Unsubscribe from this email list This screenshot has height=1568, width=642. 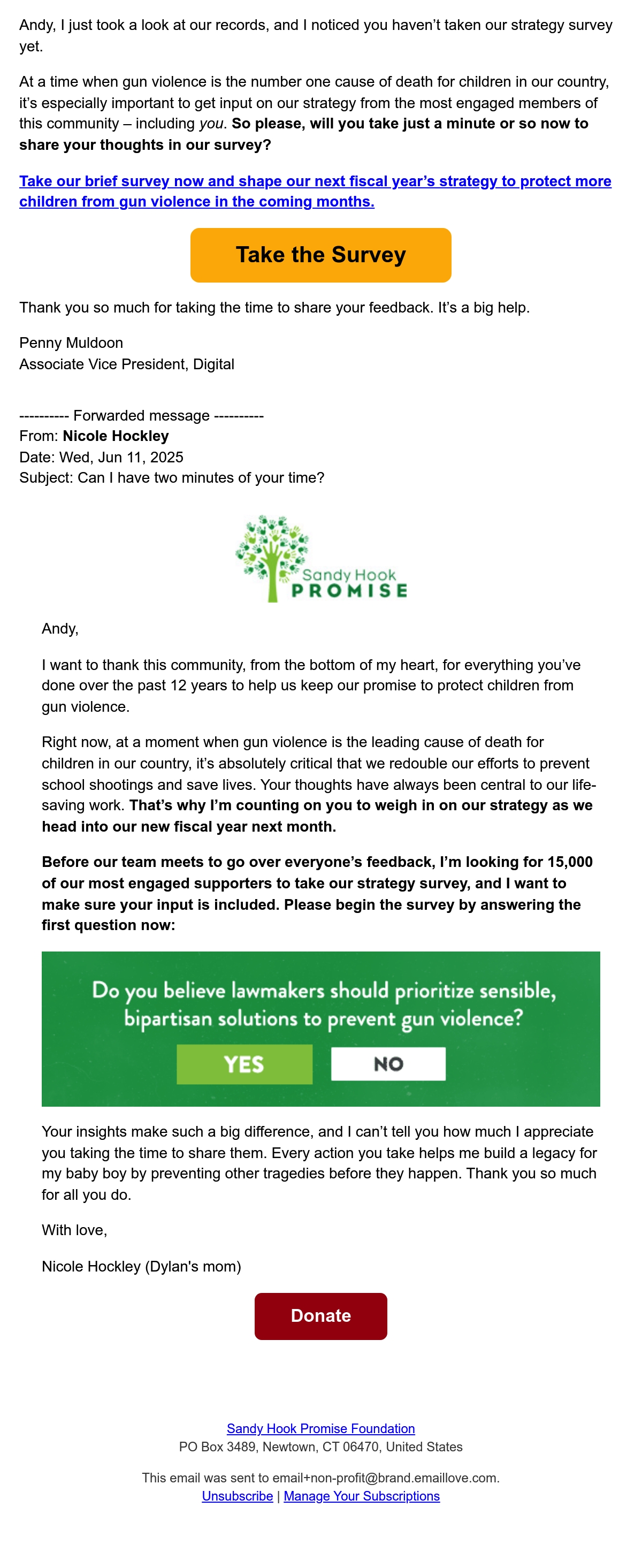point(238,1496)
